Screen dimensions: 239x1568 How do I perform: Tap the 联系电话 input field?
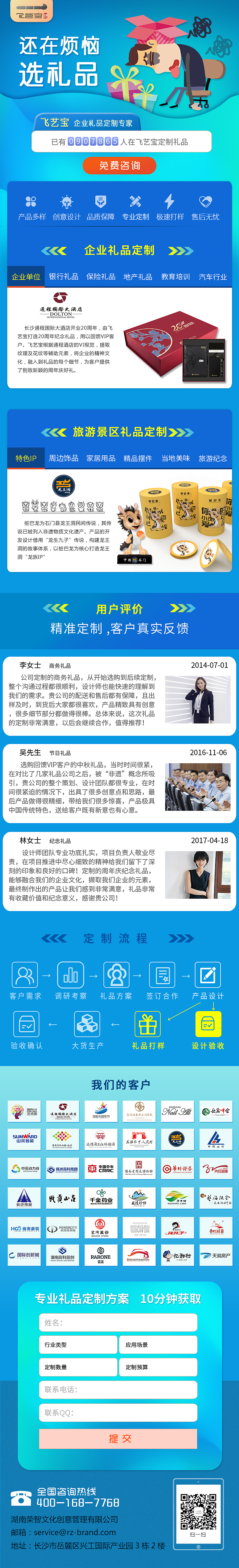[118, 1390]
